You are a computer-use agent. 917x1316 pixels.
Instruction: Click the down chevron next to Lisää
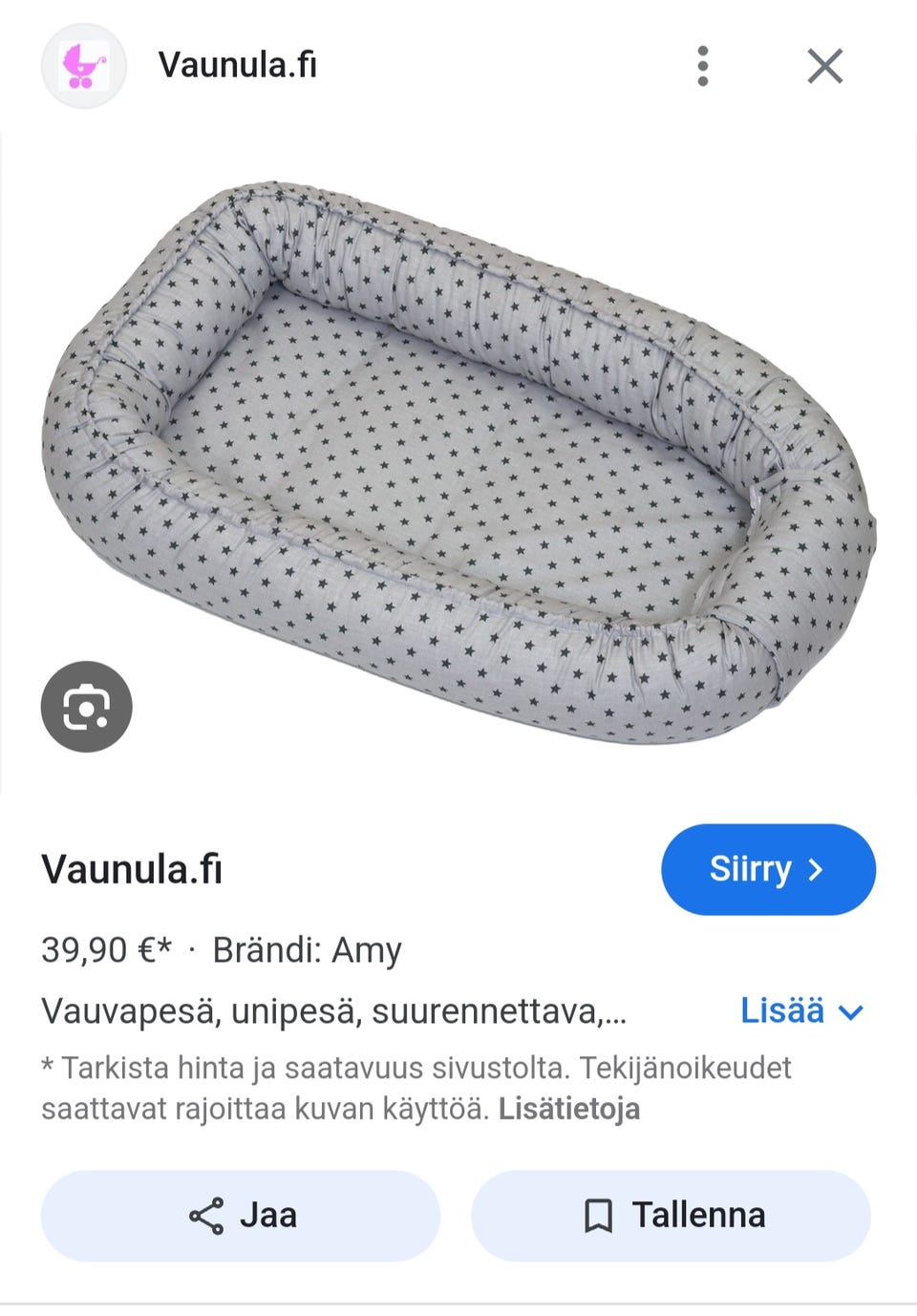click(848, 1012)
